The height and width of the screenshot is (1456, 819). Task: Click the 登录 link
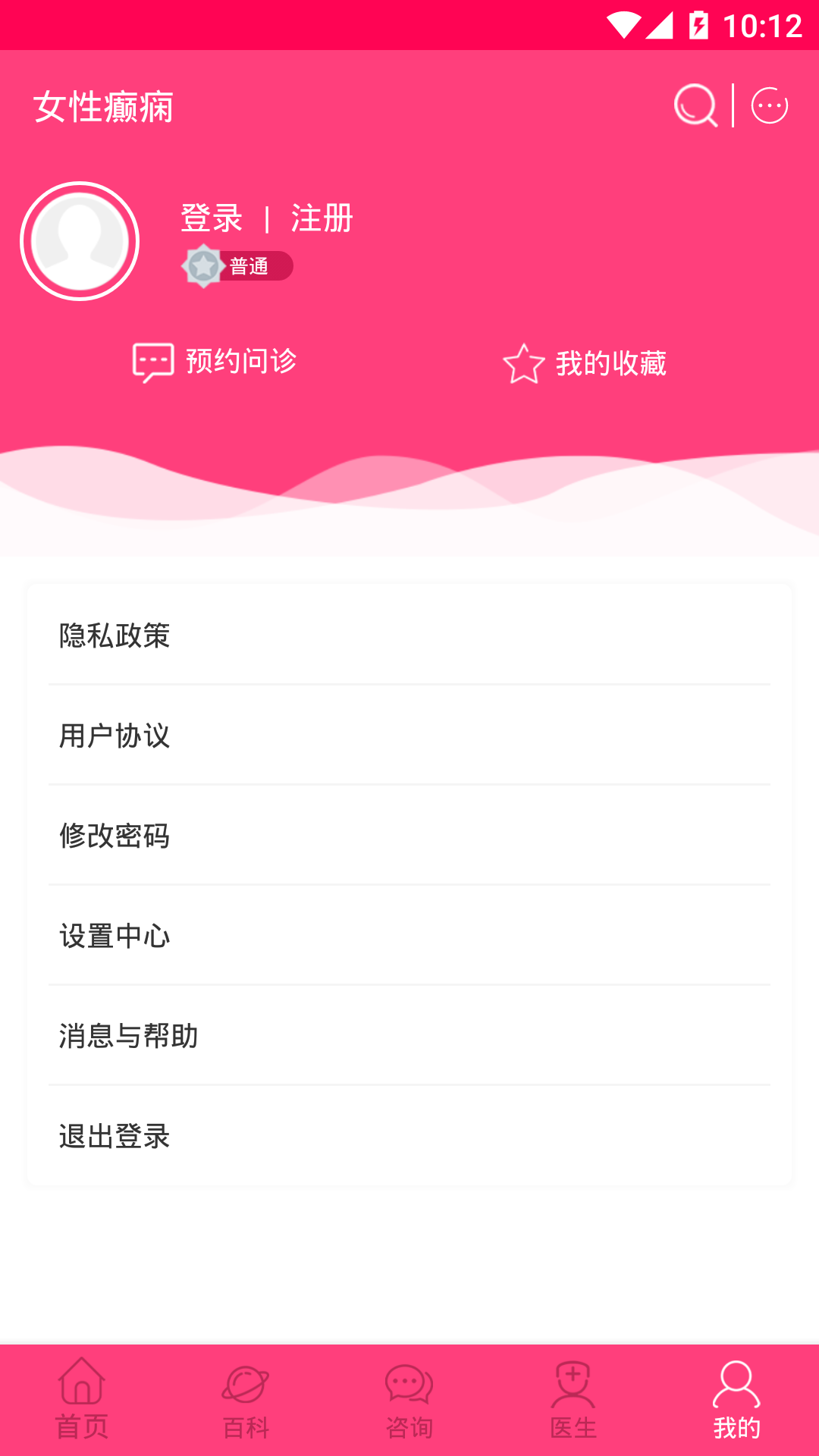click(x=210, y=218)
